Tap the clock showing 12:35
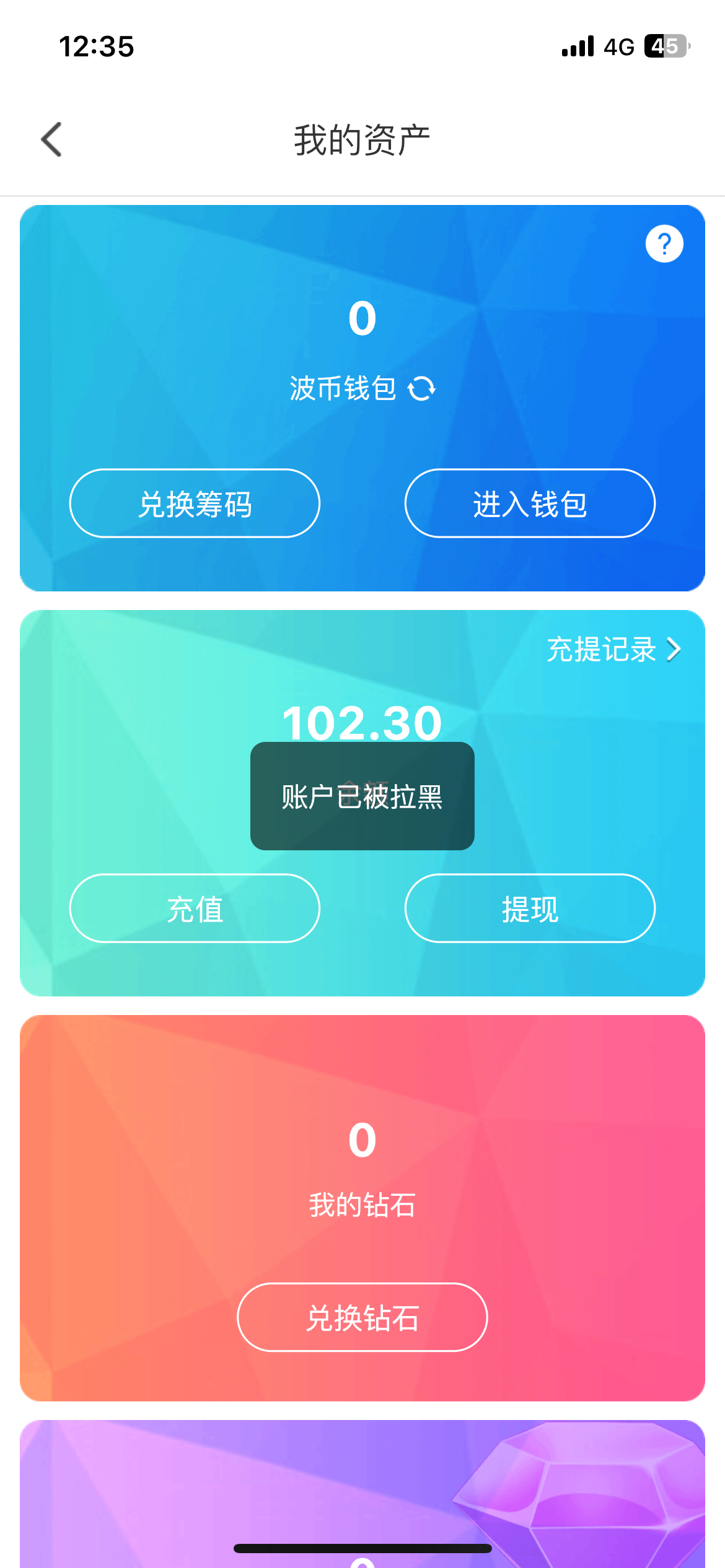The width and height of the screenshot is (725, 1568). (x=95, y=46)
